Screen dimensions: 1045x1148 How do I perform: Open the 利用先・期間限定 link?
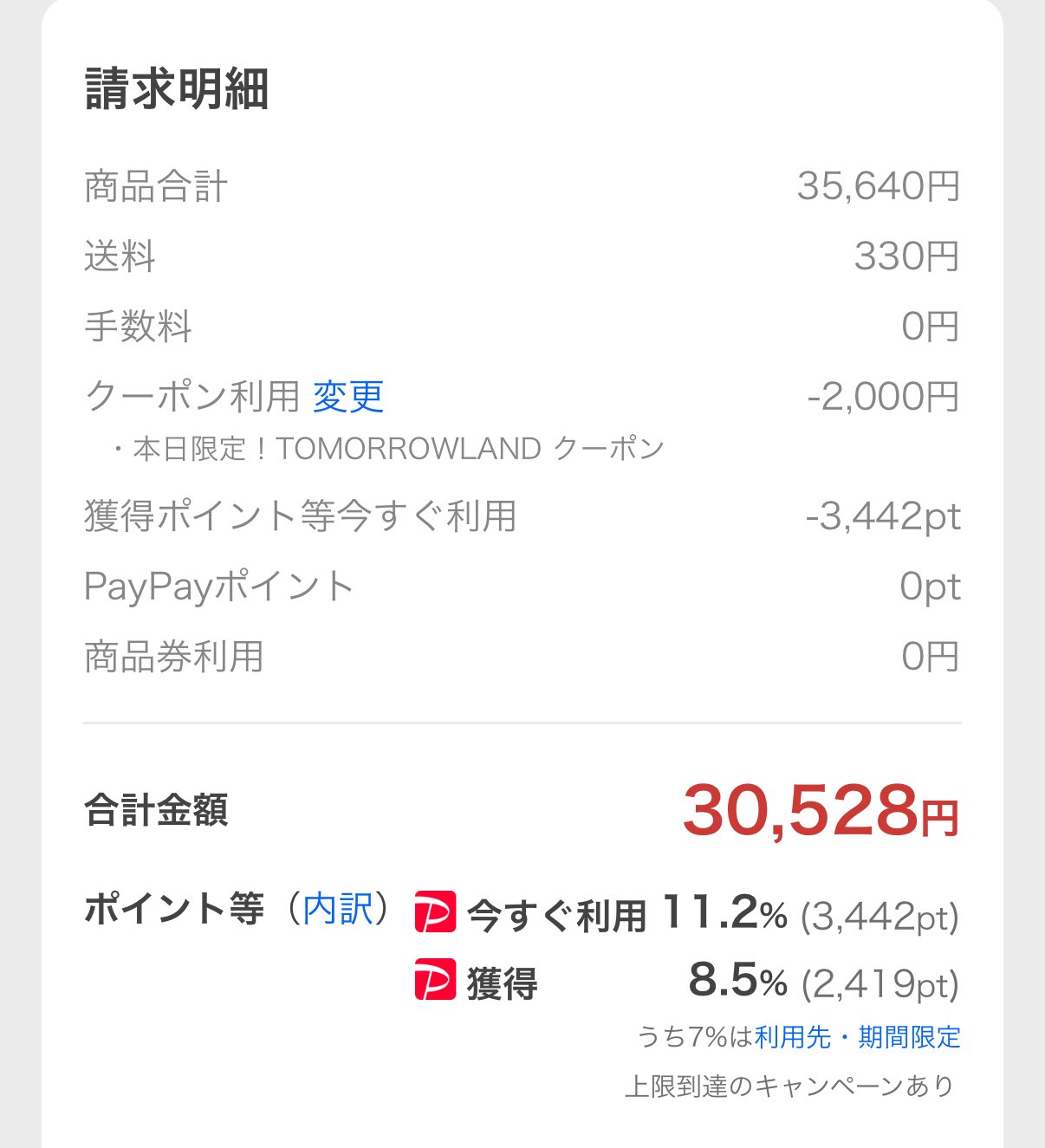(858, 1037)
